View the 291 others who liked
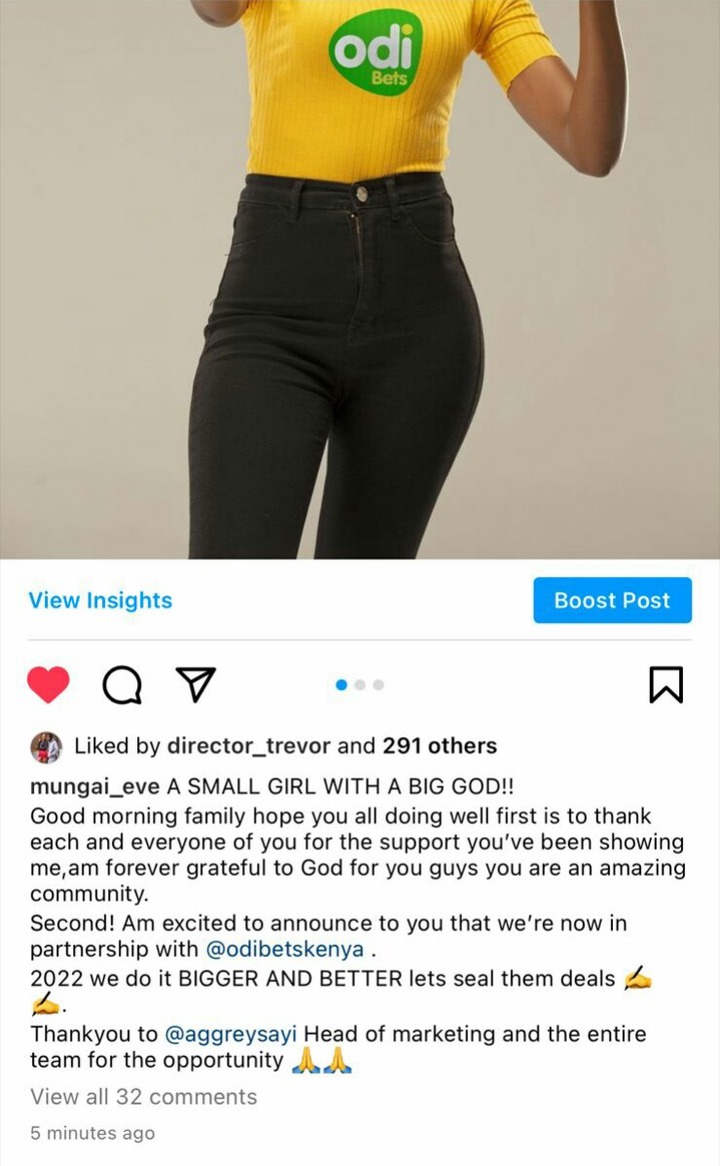 tap(438, 746)
